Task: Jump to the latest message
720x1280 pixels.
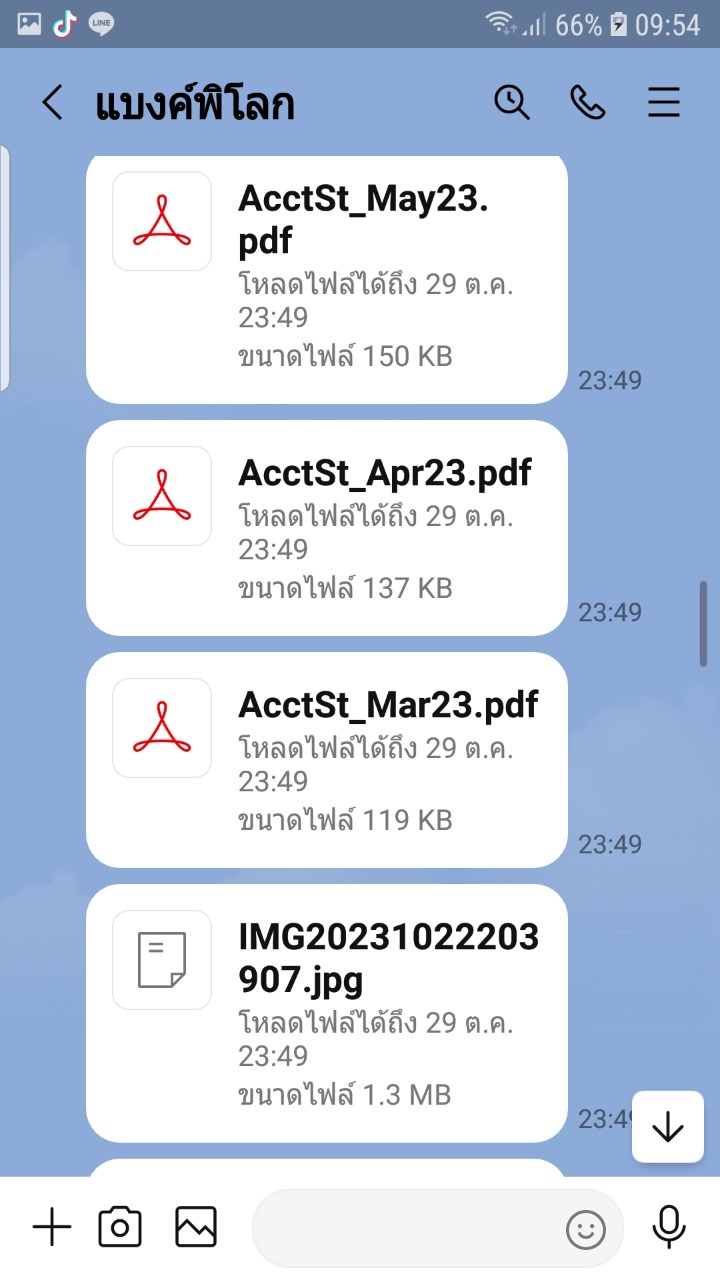Action: 667,1127
